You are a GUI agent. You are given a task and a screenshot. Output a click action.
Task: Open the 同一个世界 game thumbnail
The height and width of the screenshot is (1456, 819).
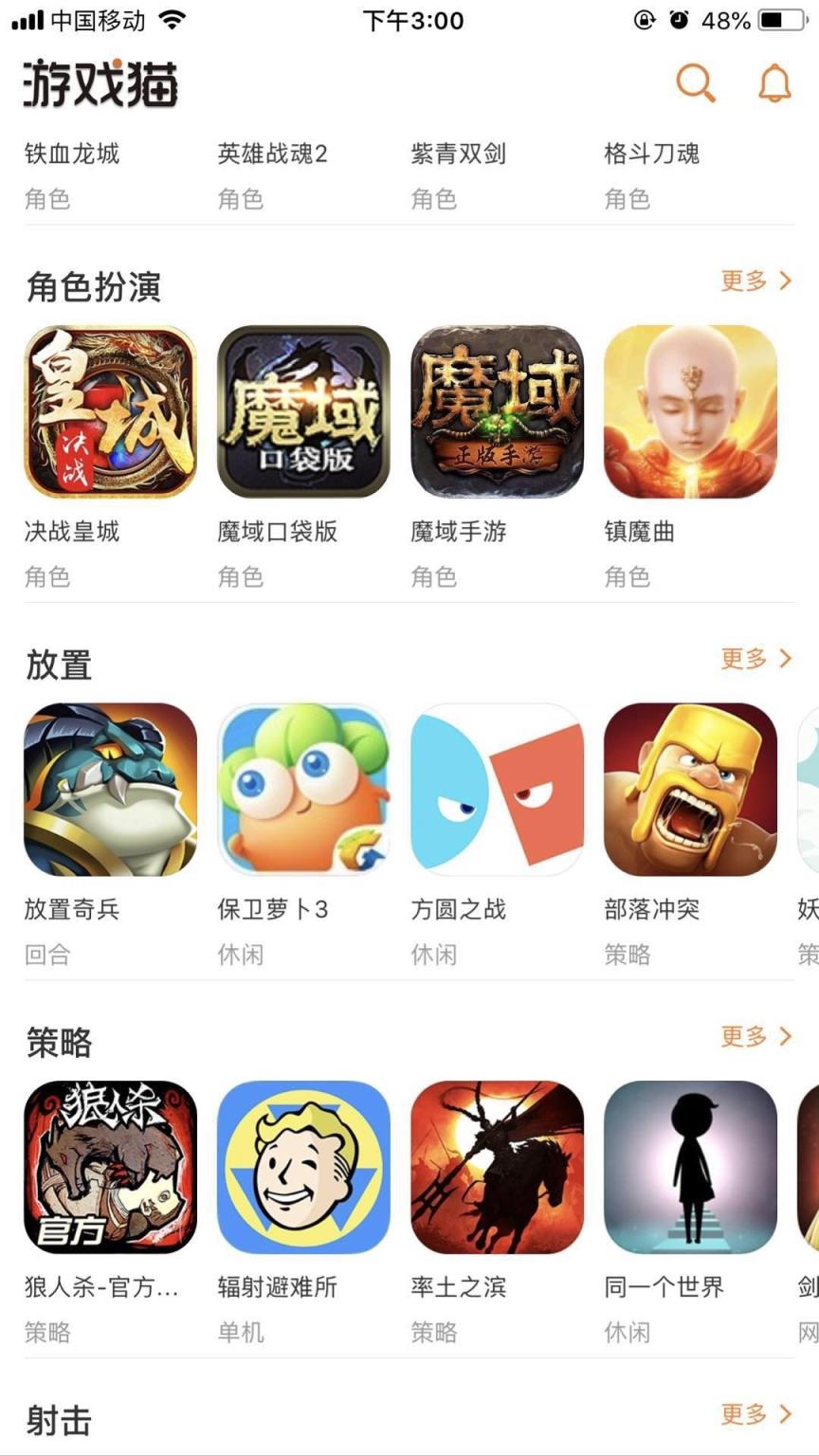pos(689,1165)
